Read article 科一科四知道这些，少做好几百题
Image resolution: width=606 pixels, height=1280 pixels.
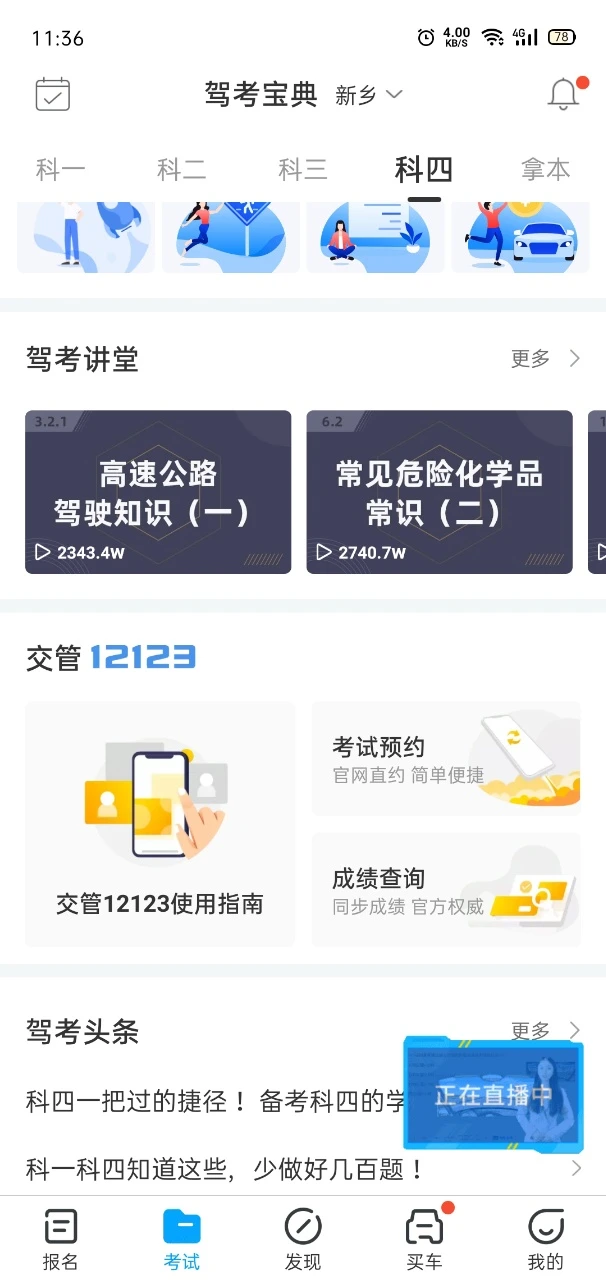tap(226, 1168)
